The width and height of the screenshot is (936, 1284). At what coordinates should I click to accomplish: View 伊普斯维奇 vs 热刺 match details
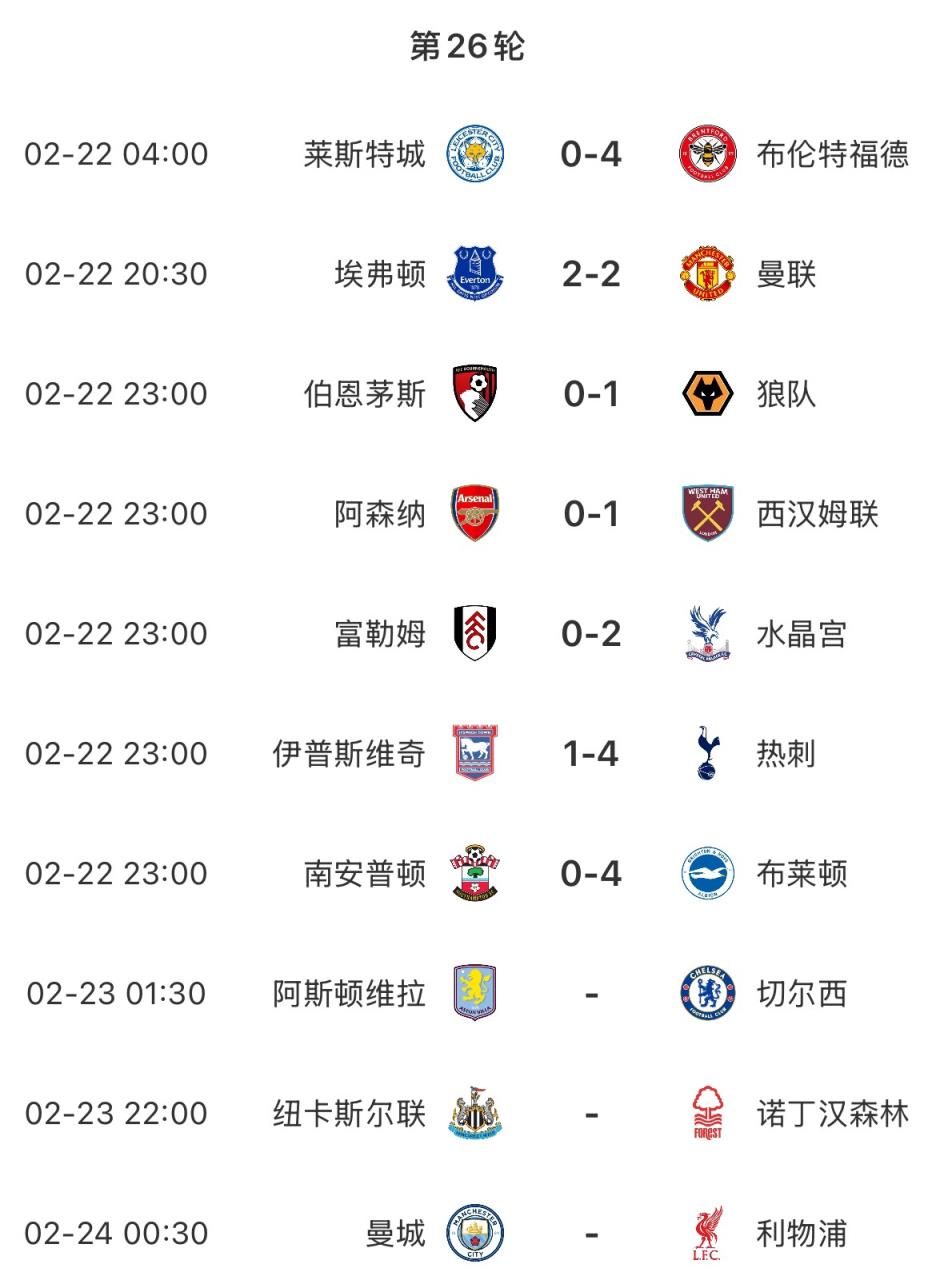(590, 754)
